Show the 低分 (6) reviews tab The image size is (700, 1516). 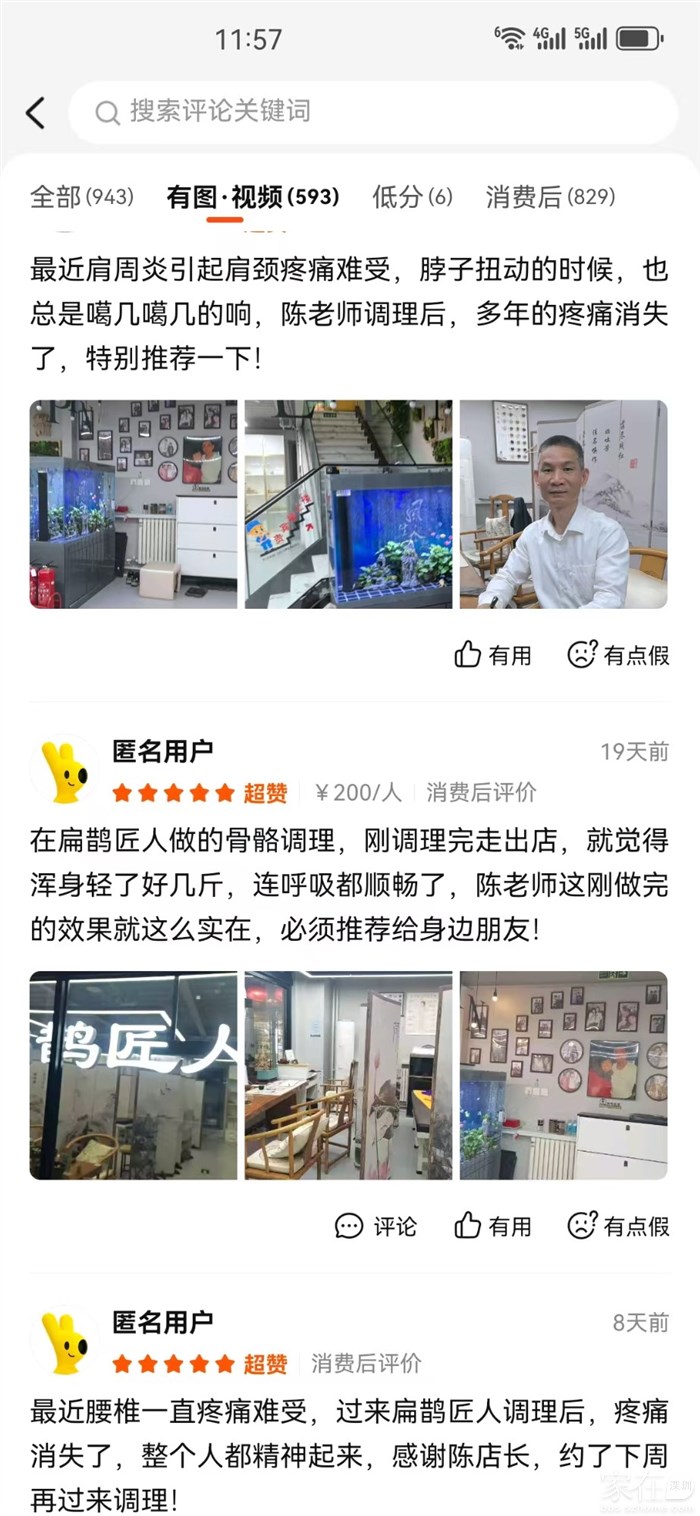pyautogui.click(x=412, y=197)
